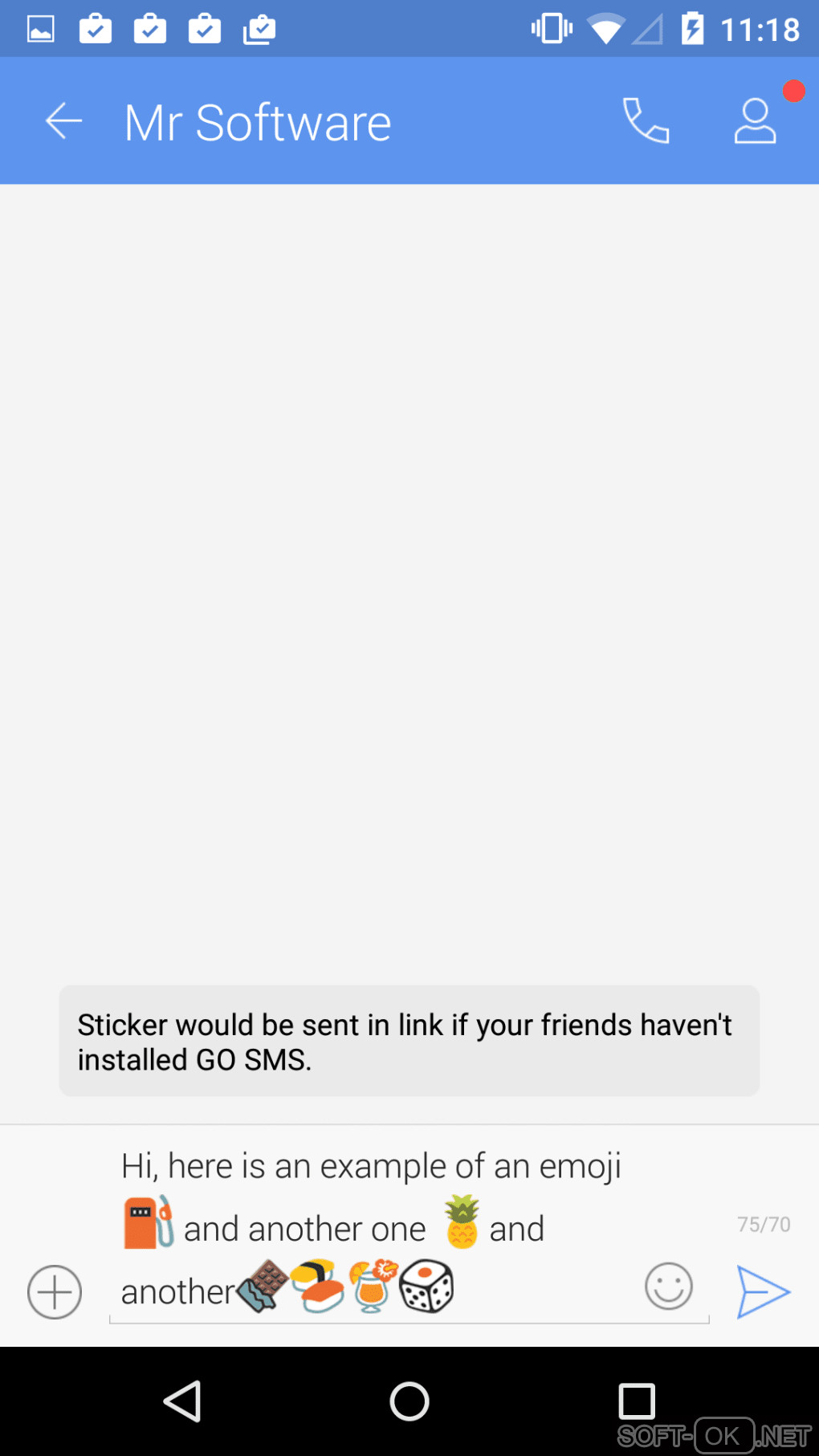The image size is (819, 1456).
Task: Send the composed message
Action: [x=763, y=1292]
